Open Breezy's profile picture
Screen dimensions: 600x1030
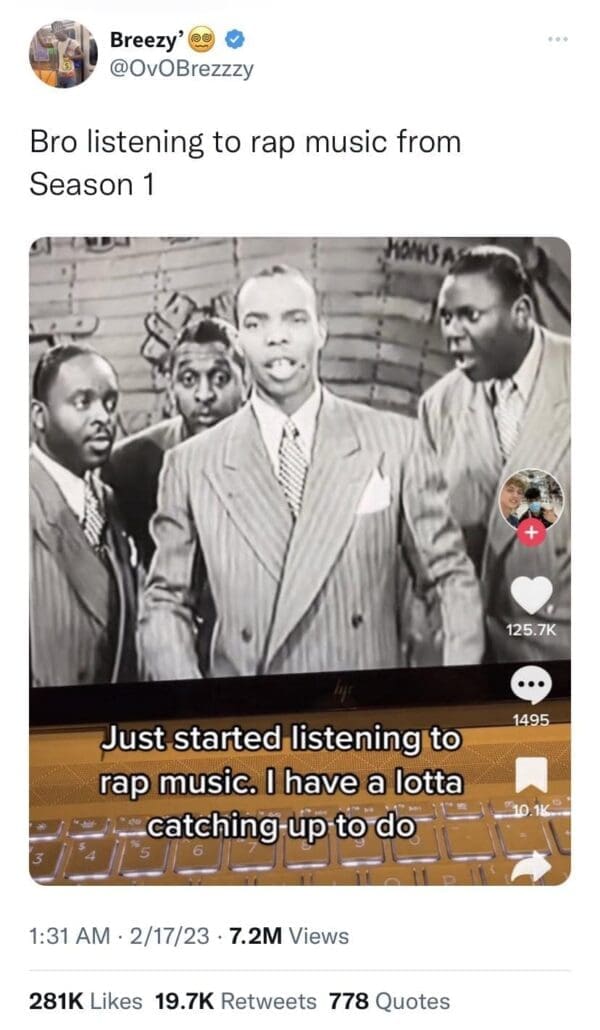point(62,54)
